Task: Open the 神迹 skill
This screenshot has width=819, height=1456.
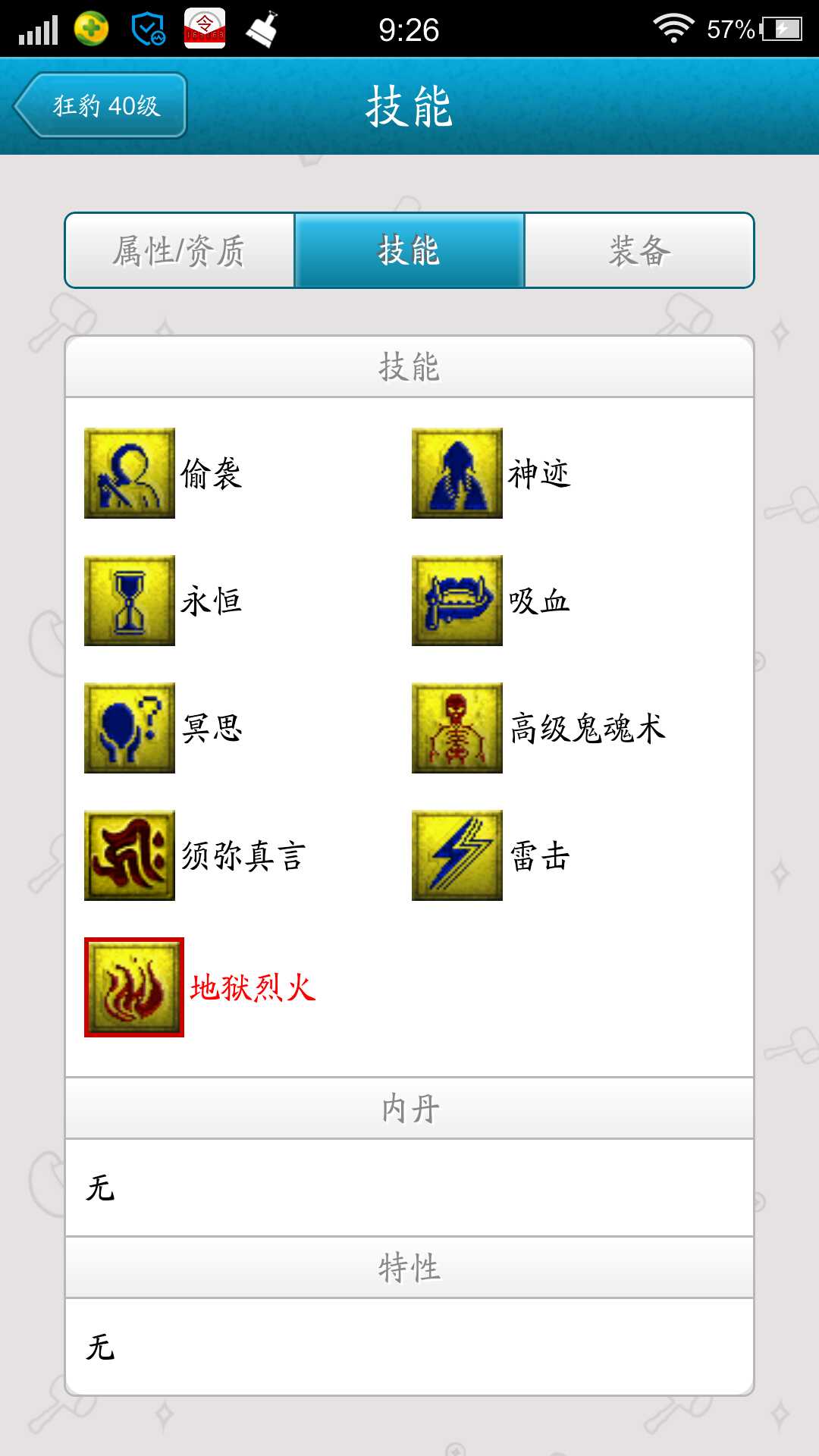Action: click(x=457, y=473)
